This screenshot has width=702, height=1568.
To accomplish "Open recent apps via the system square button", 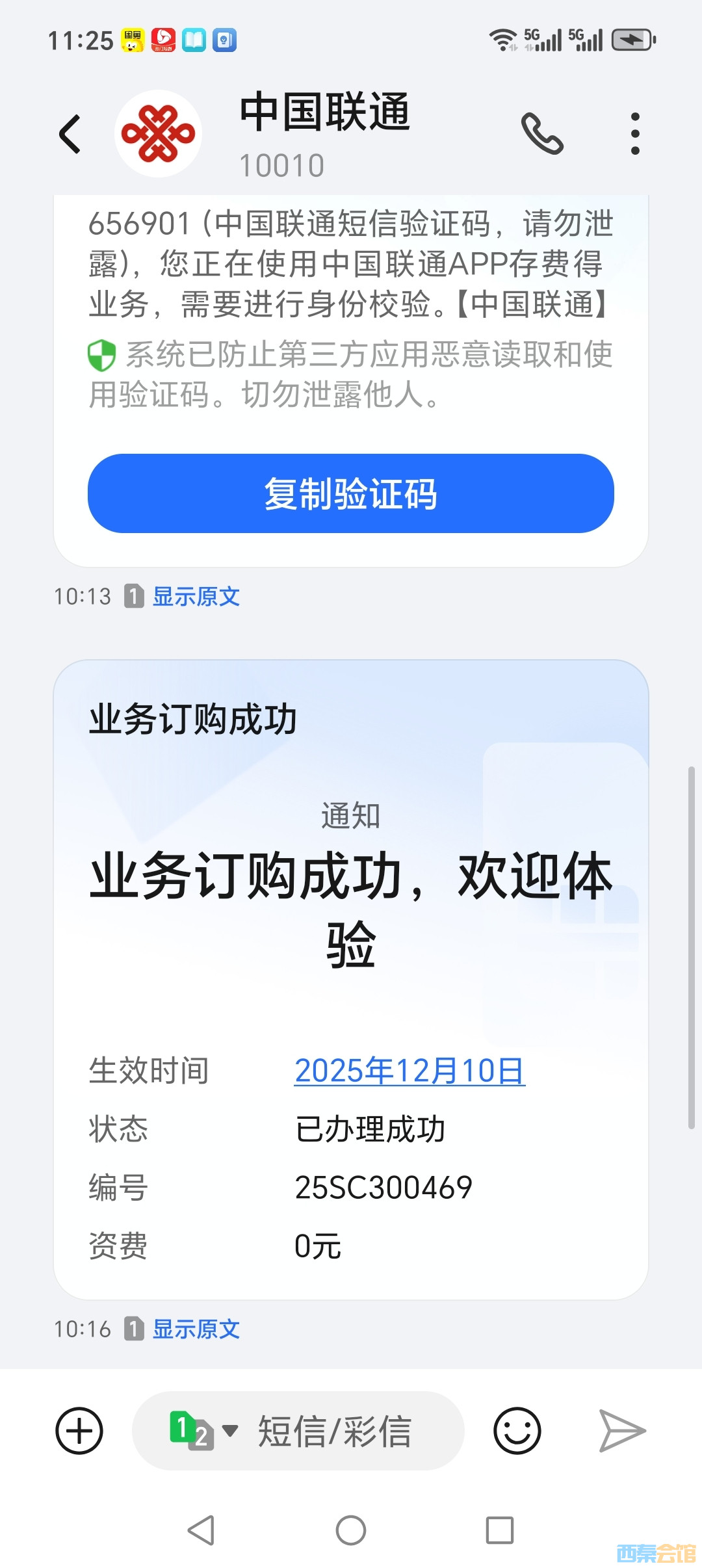I will (500, 1530).
